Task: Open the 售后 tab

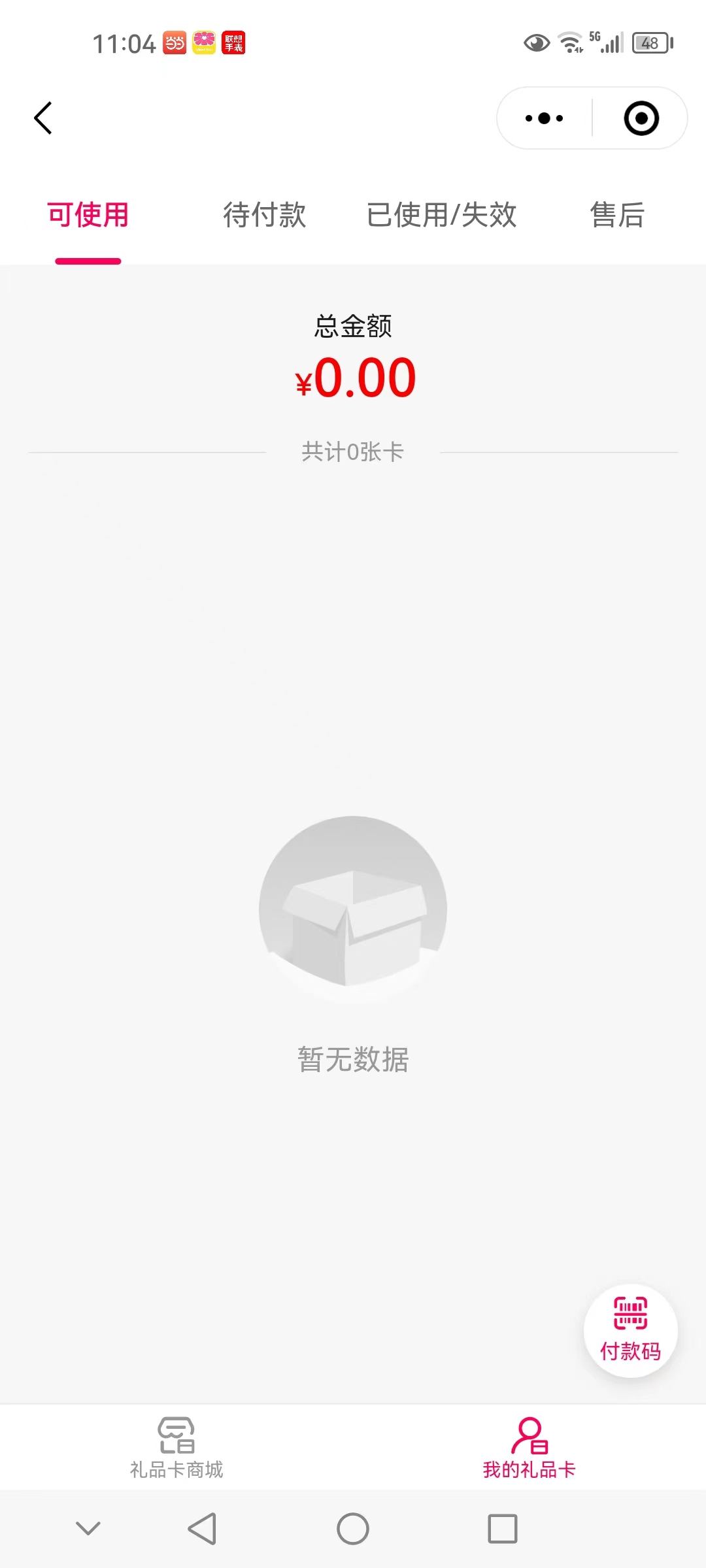Action: (617, 216)
